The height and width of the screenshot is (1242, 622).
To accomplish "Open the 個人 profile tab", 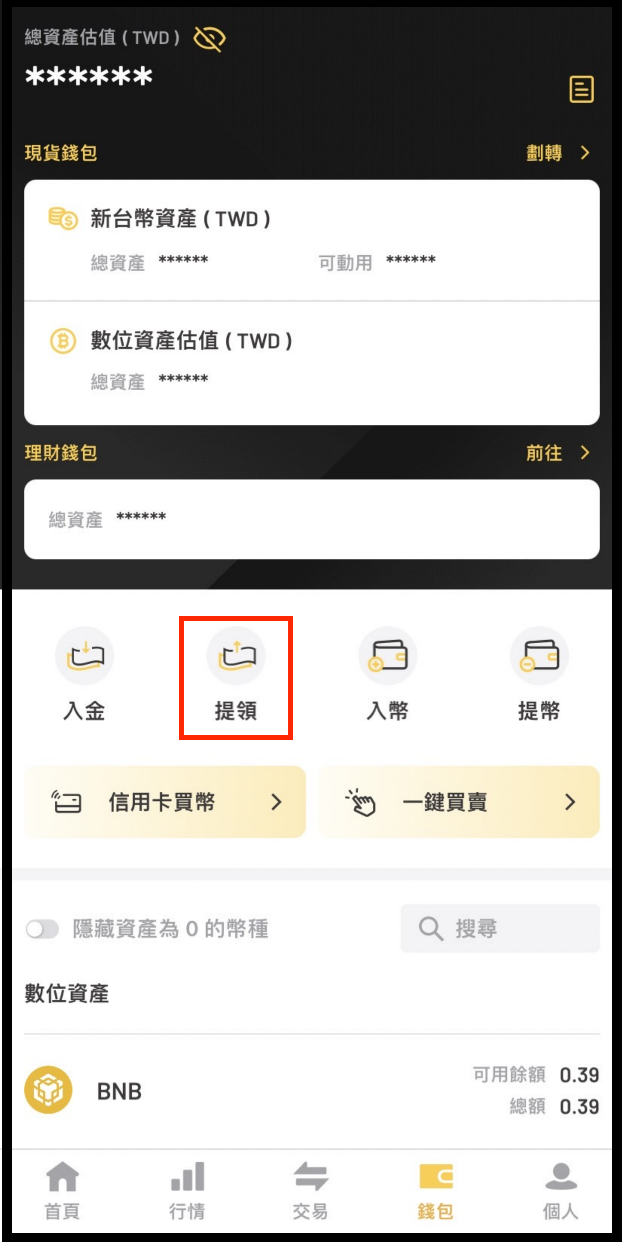I will [x=560, y=1190].
